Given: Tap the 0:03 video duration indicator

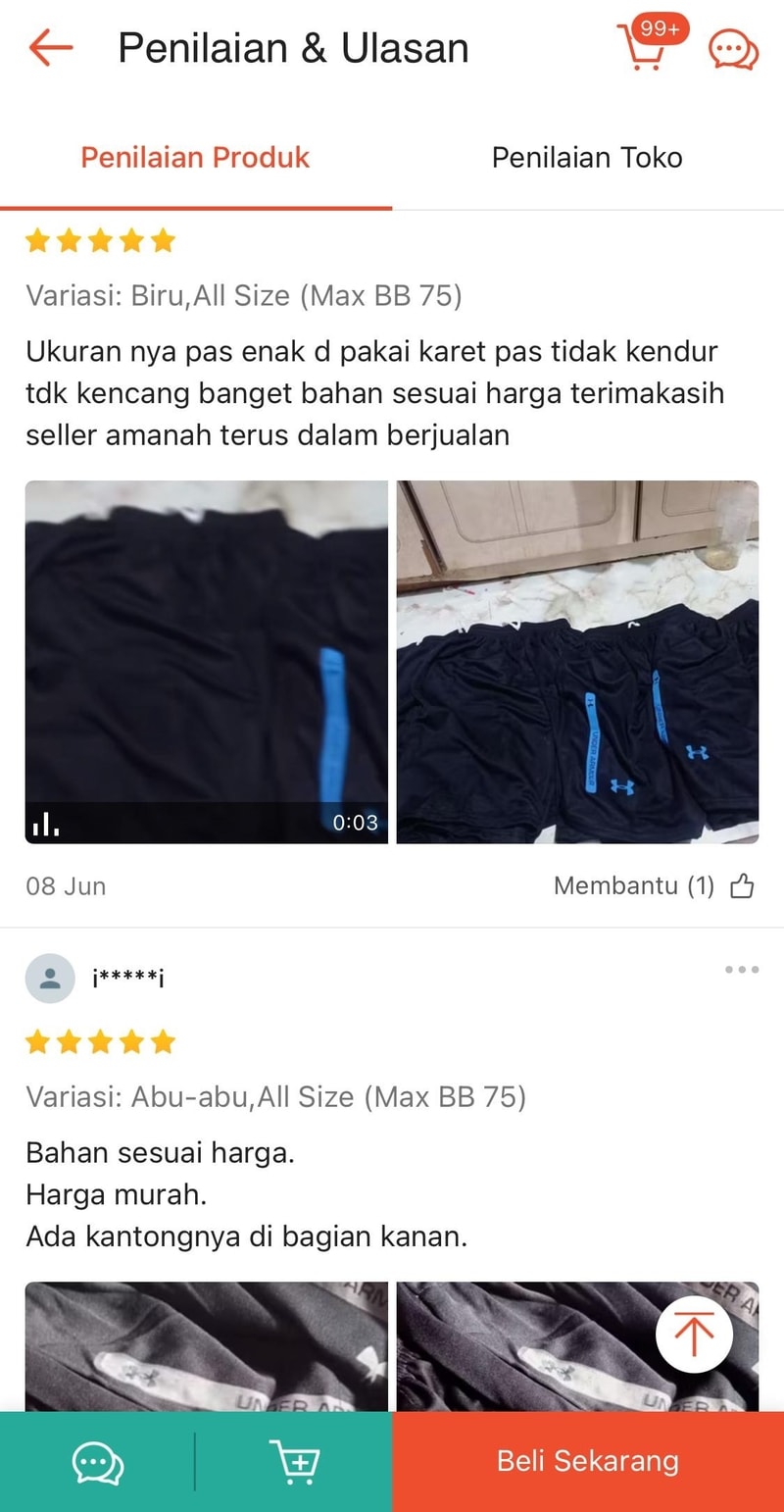Looking at the screenshot, I should tap(355, 824).
